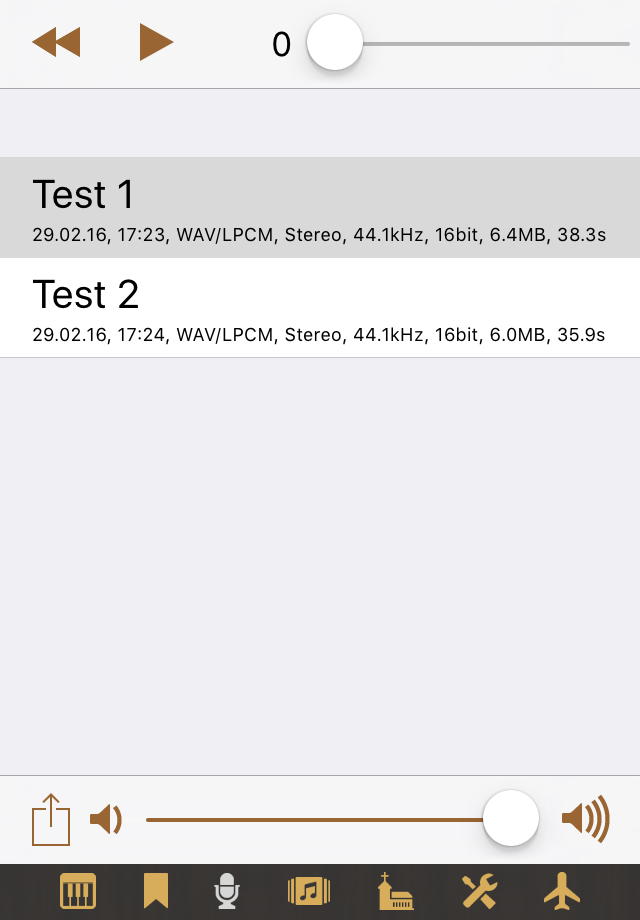Viewport: 640px width, 920px height.
Task: Tap the loud volume speaker icon
Action: pos(585,820)
